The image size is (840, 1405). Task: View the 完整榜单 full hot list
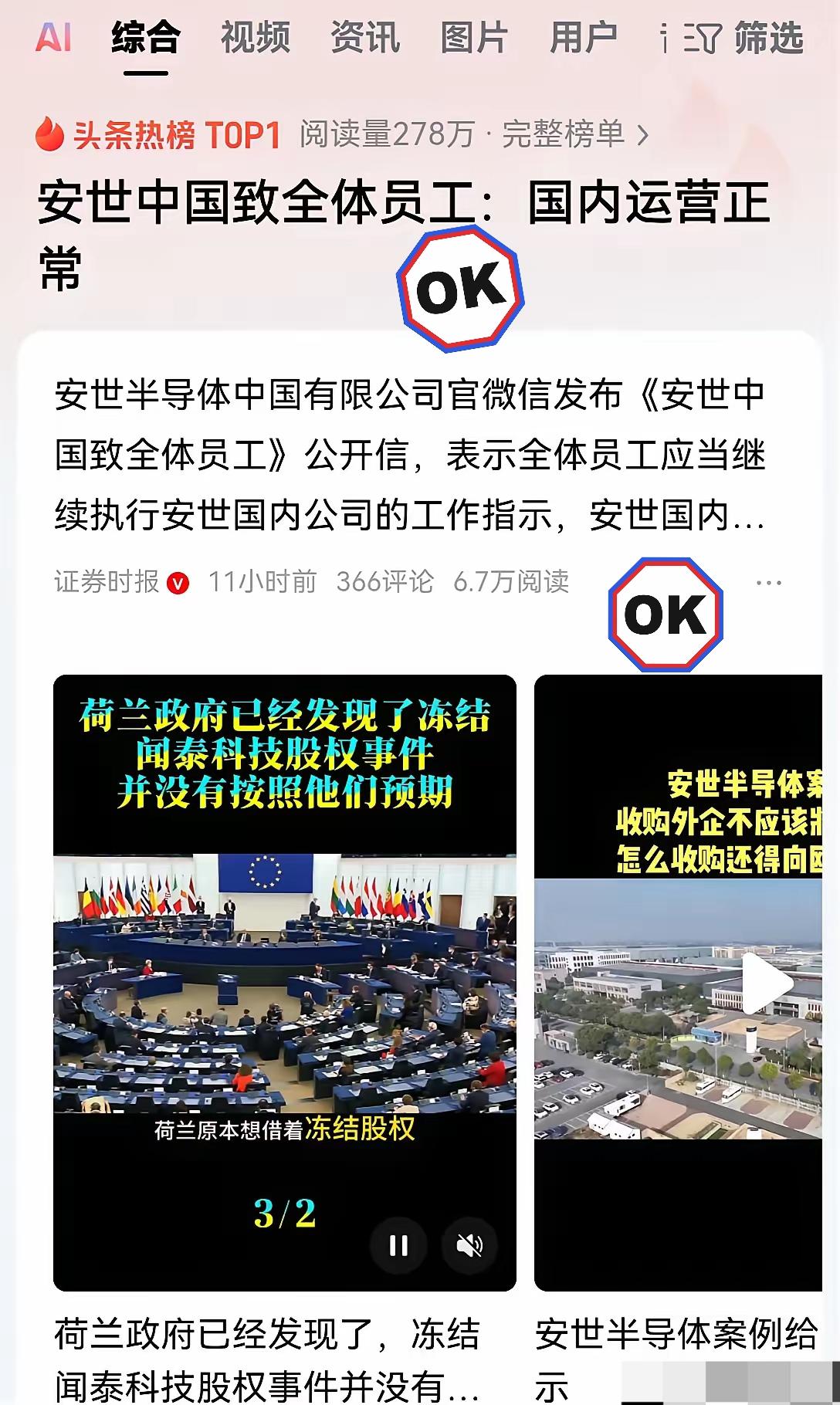(574, 135)
